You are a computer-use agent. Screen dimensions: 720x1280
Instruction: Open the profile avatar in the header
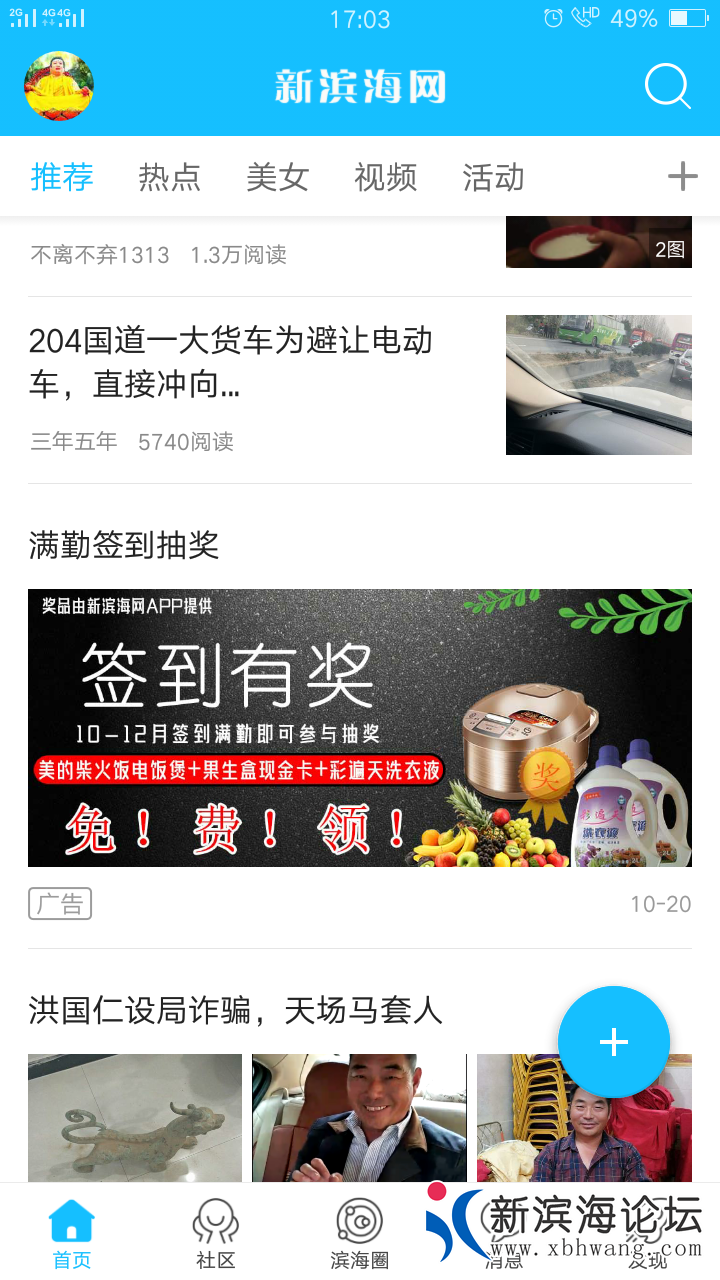59,87
